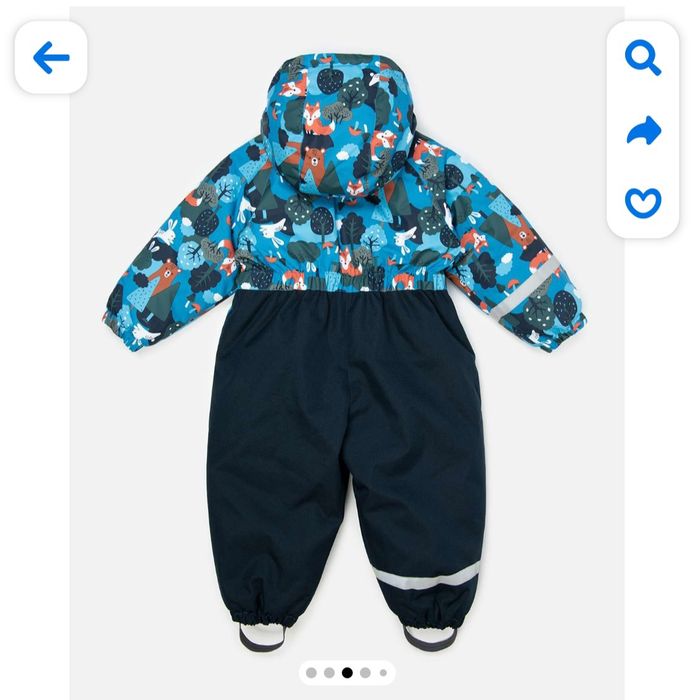This screenshot has height=700, width=694.
Task: Share this product
Action: click(643, 130)
